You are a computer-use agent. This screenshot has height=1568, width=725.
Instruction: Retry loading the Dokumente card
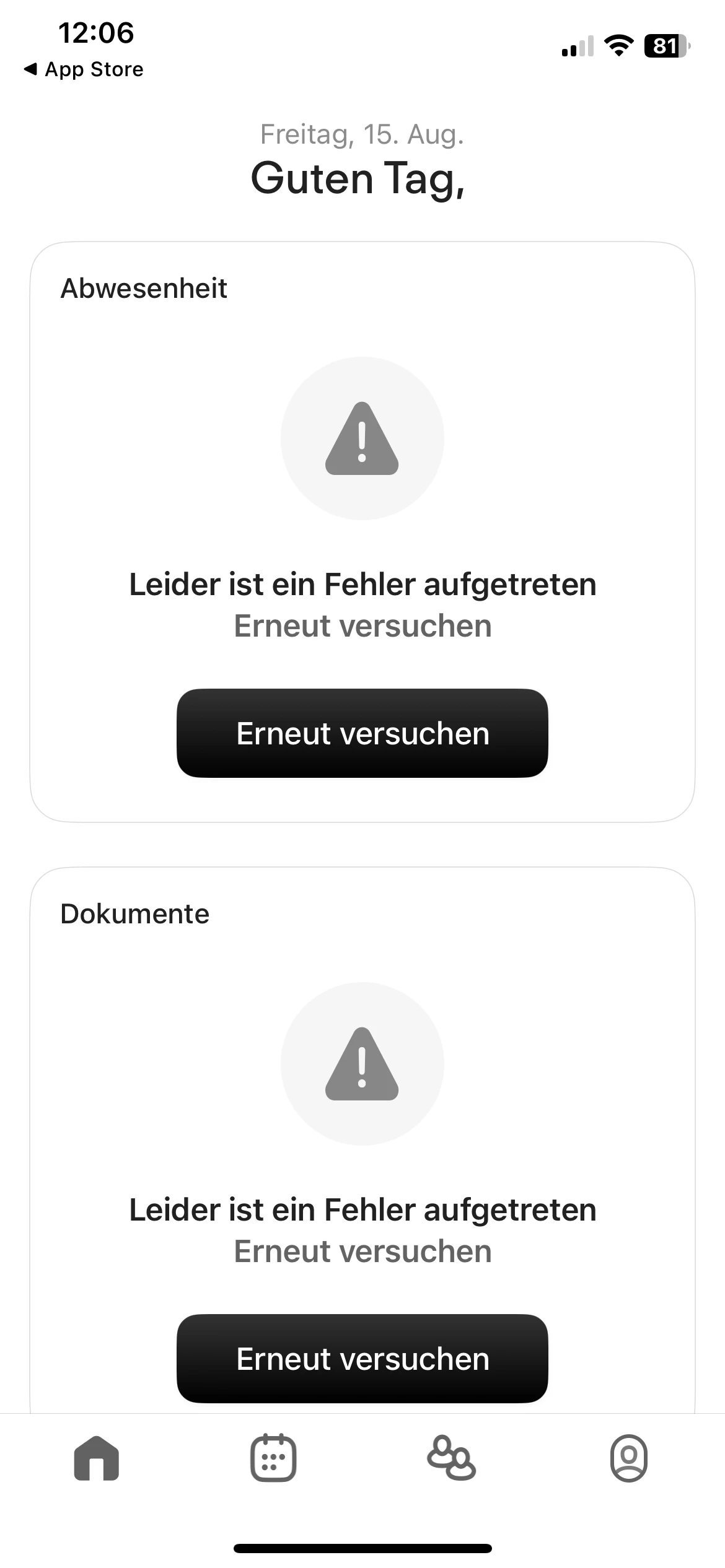point(362,1358)
